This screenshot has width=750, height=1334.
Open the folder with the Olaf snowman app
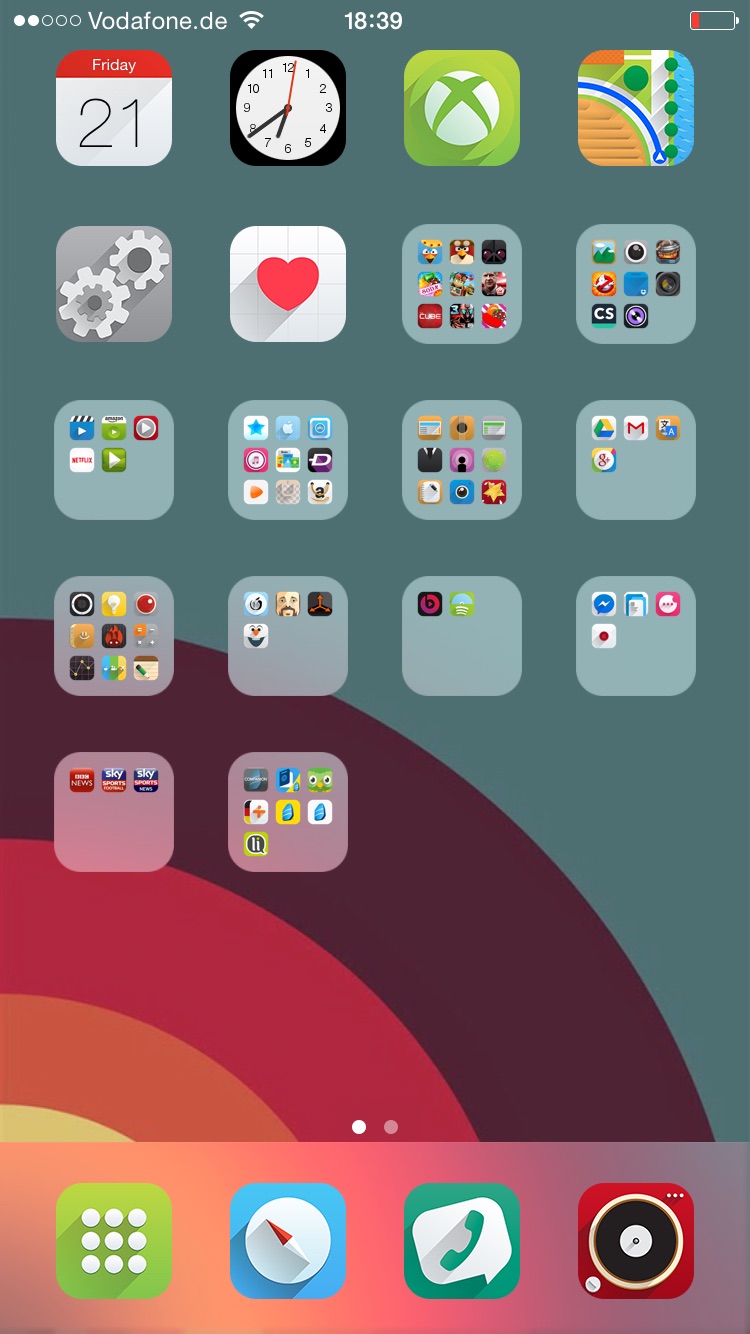288,636
